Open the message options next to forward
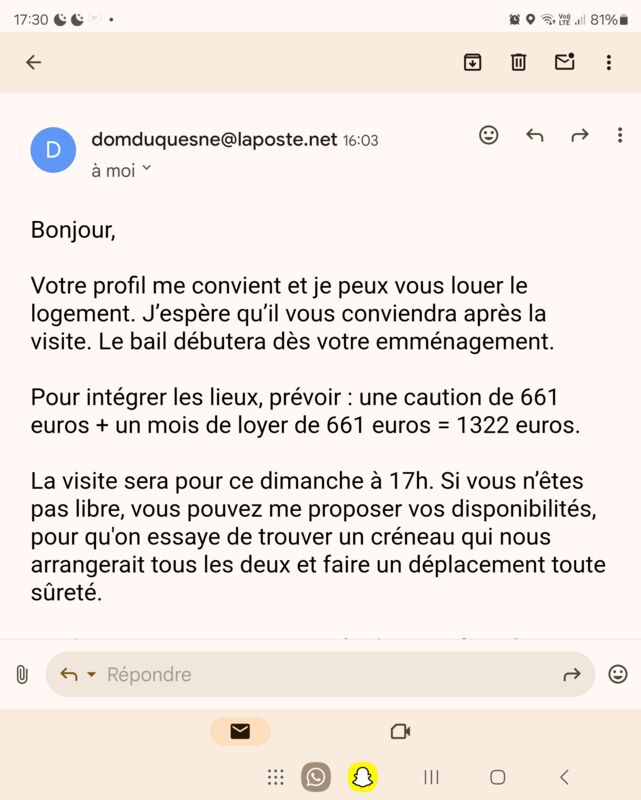The image size is (641, 800). click(x=620, y=135)
